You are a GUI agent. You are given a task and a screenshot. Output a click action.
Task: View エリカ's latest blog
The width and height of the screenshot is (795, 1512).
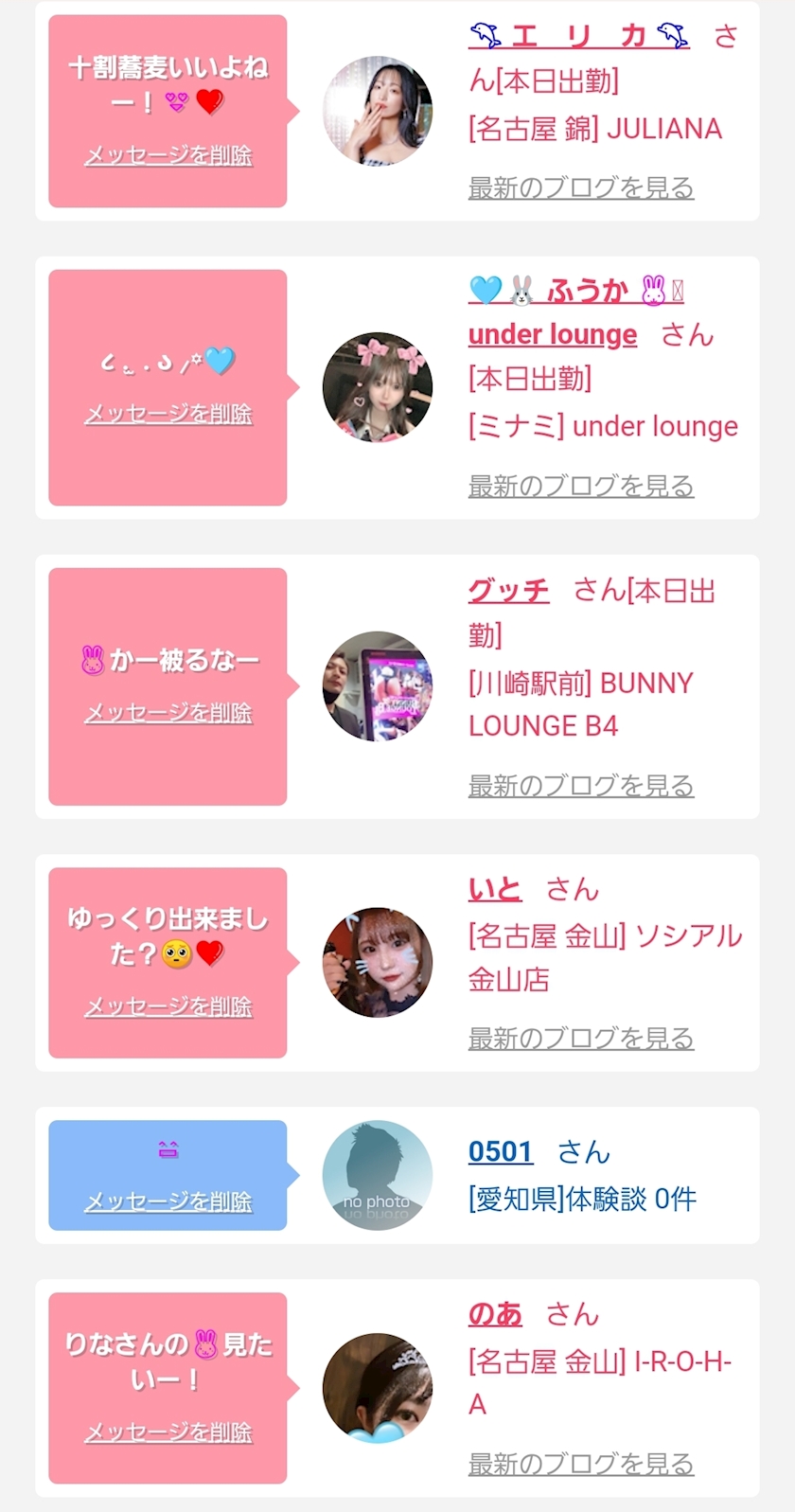tap(581, 187)
